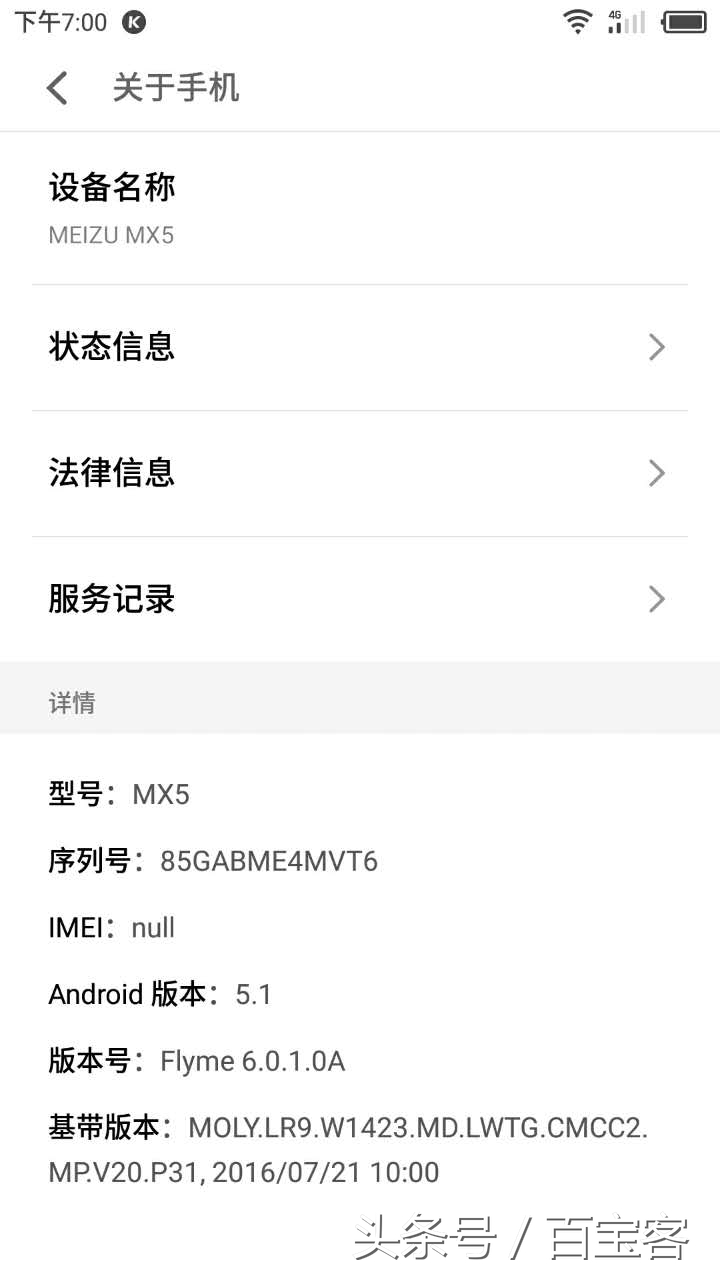Tap the device name MEIZU MX5
Screen dimensions: 720x1280
(x=112, y=235)
